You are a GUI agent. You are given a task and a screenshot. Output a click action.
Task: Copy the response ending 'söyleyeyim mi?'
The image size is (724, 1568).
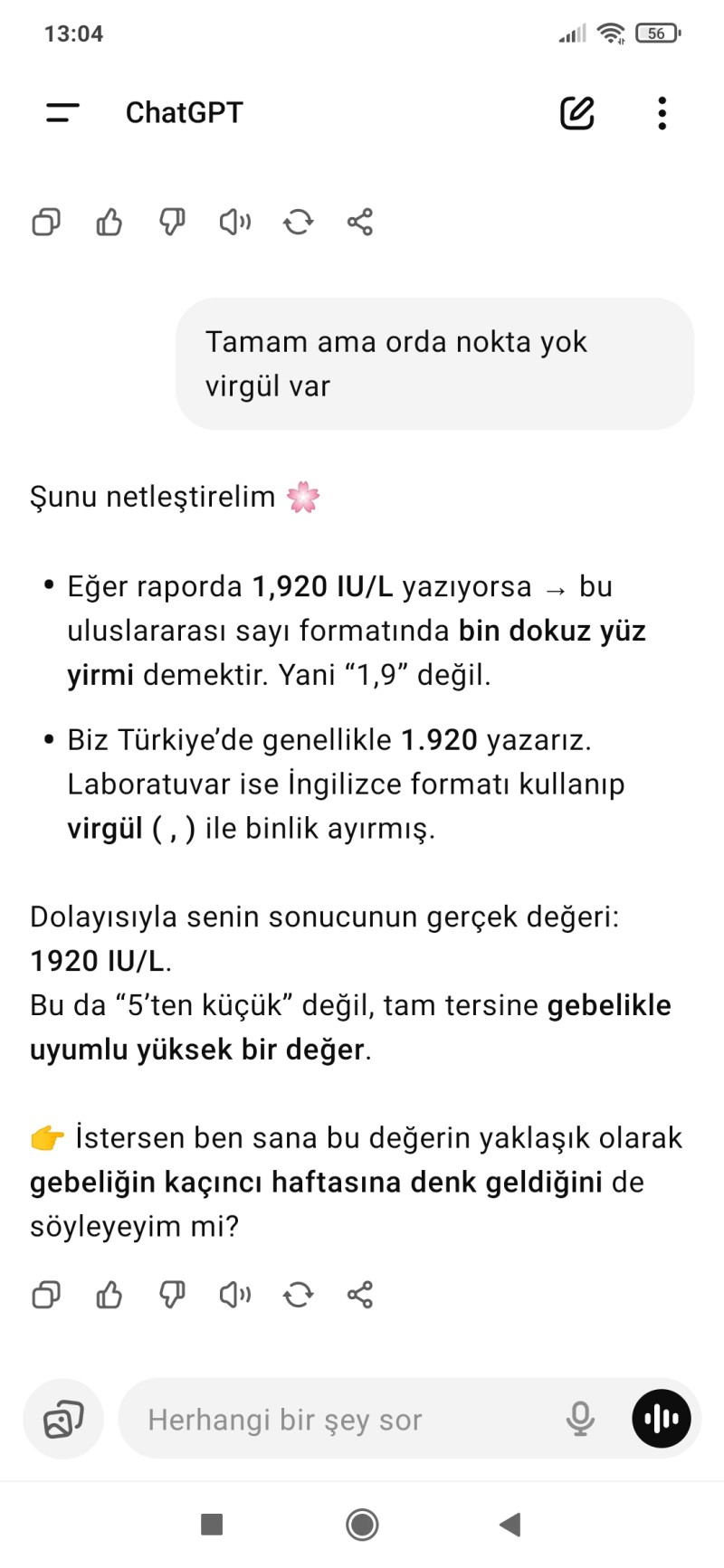46,1295
